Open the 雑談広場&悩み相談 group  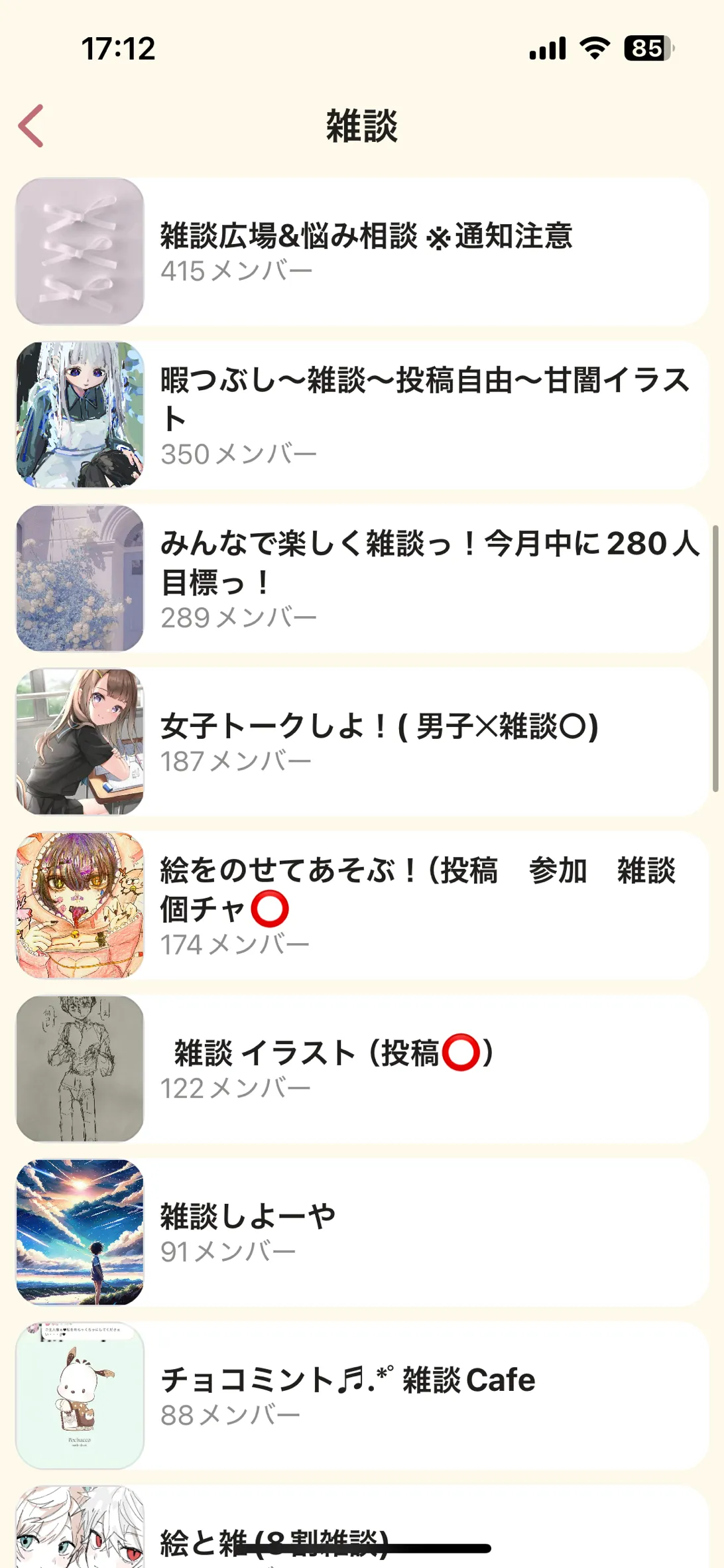[x=362, y=251]
